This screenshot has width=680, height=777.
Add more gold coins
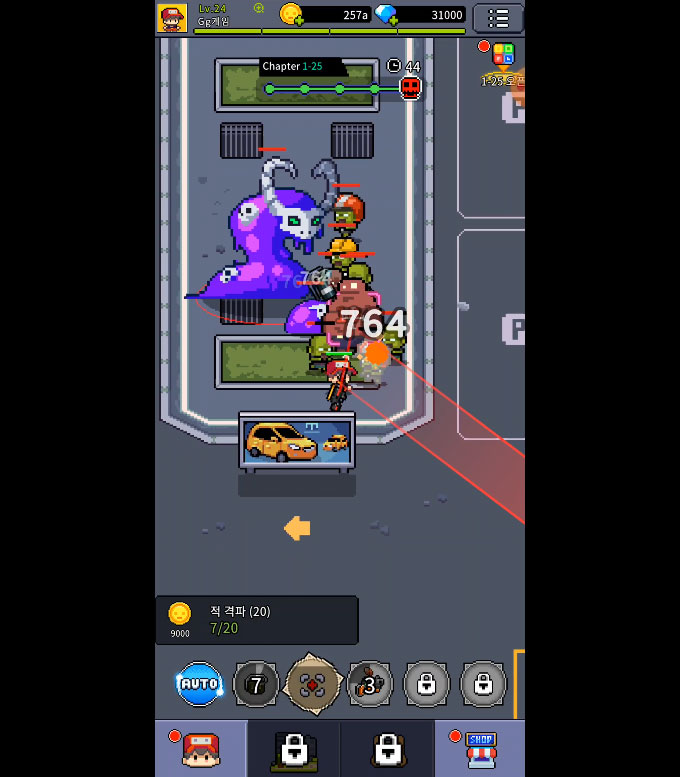coord(291,14)
